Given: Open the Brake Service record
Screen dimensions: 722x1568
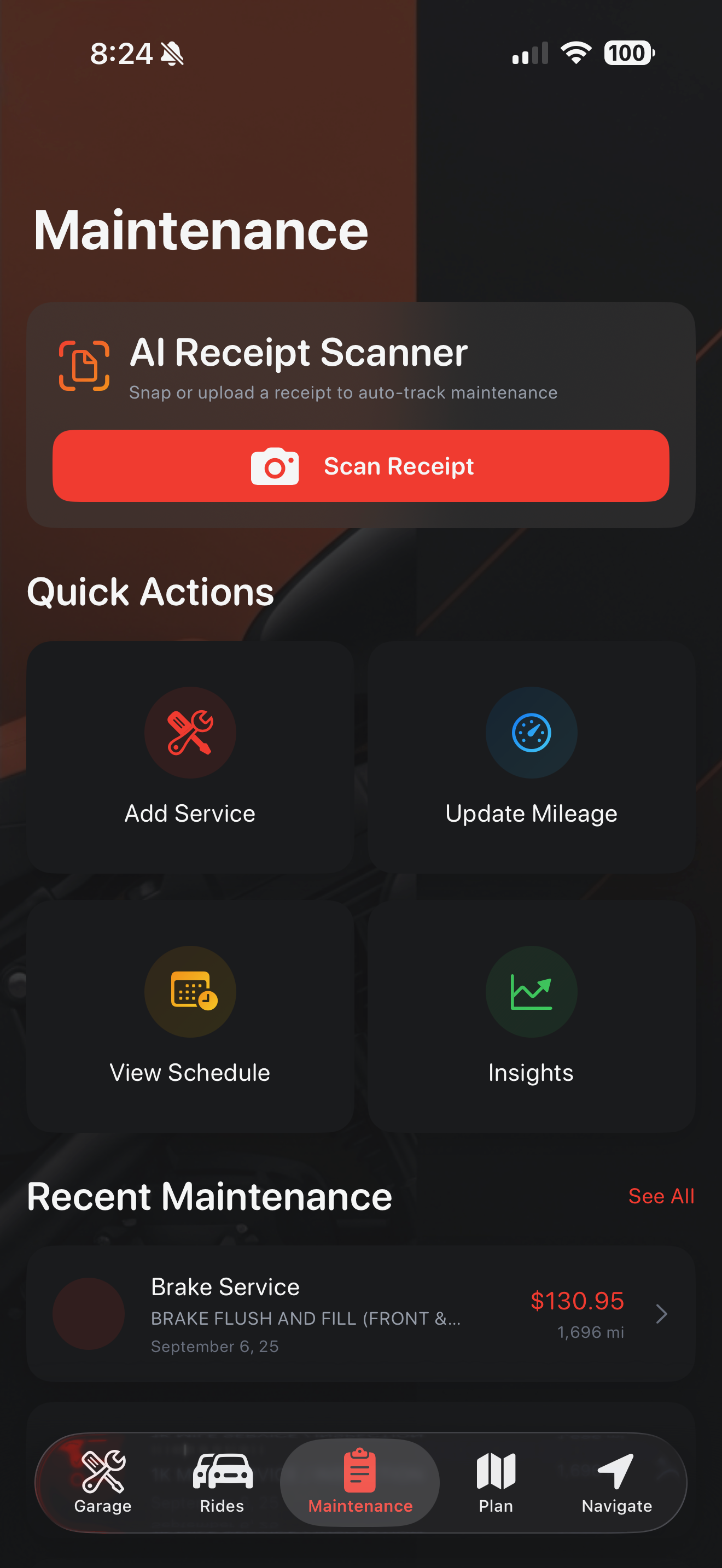Looking at the screenshot, I should 360,1314.
